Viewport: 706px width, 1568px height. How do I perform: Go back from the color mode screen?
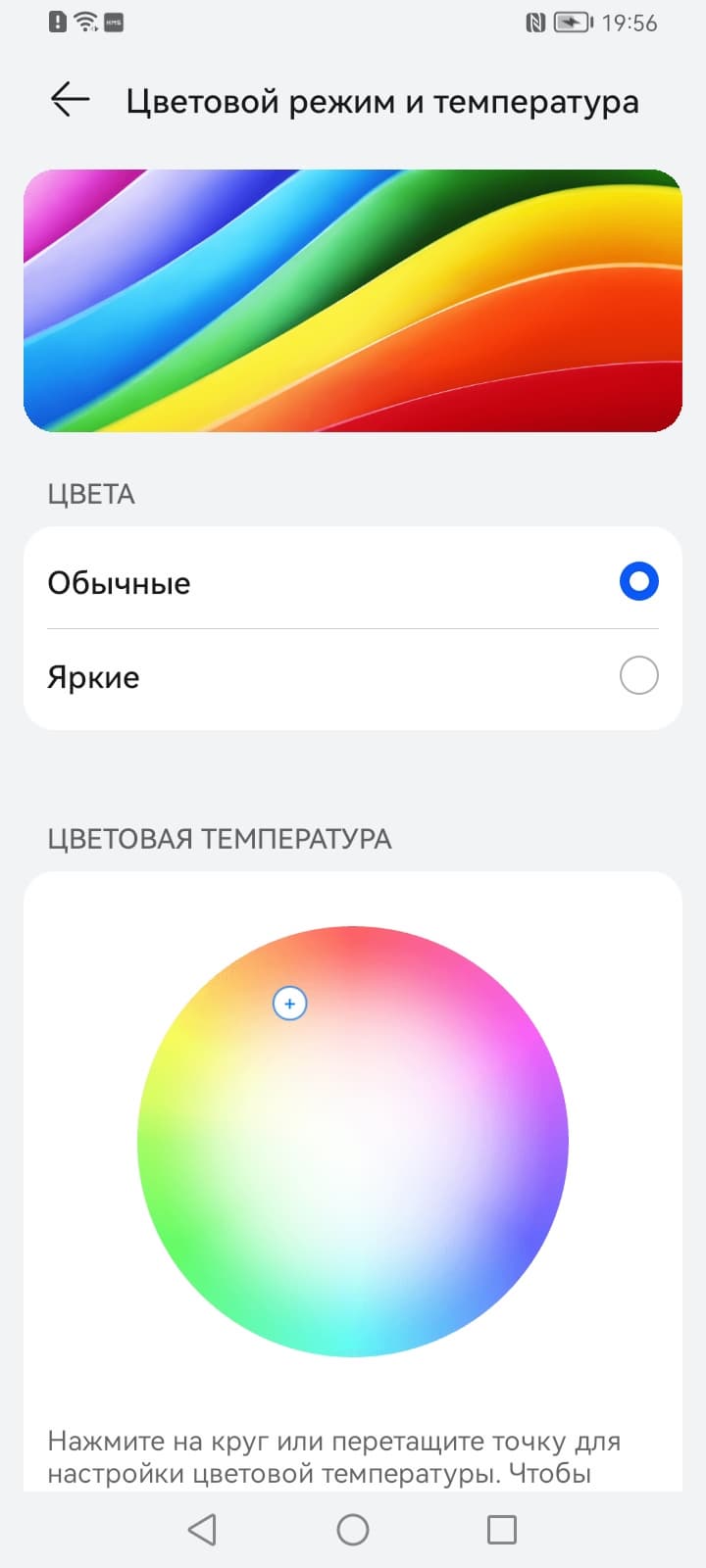click(70, 100)
